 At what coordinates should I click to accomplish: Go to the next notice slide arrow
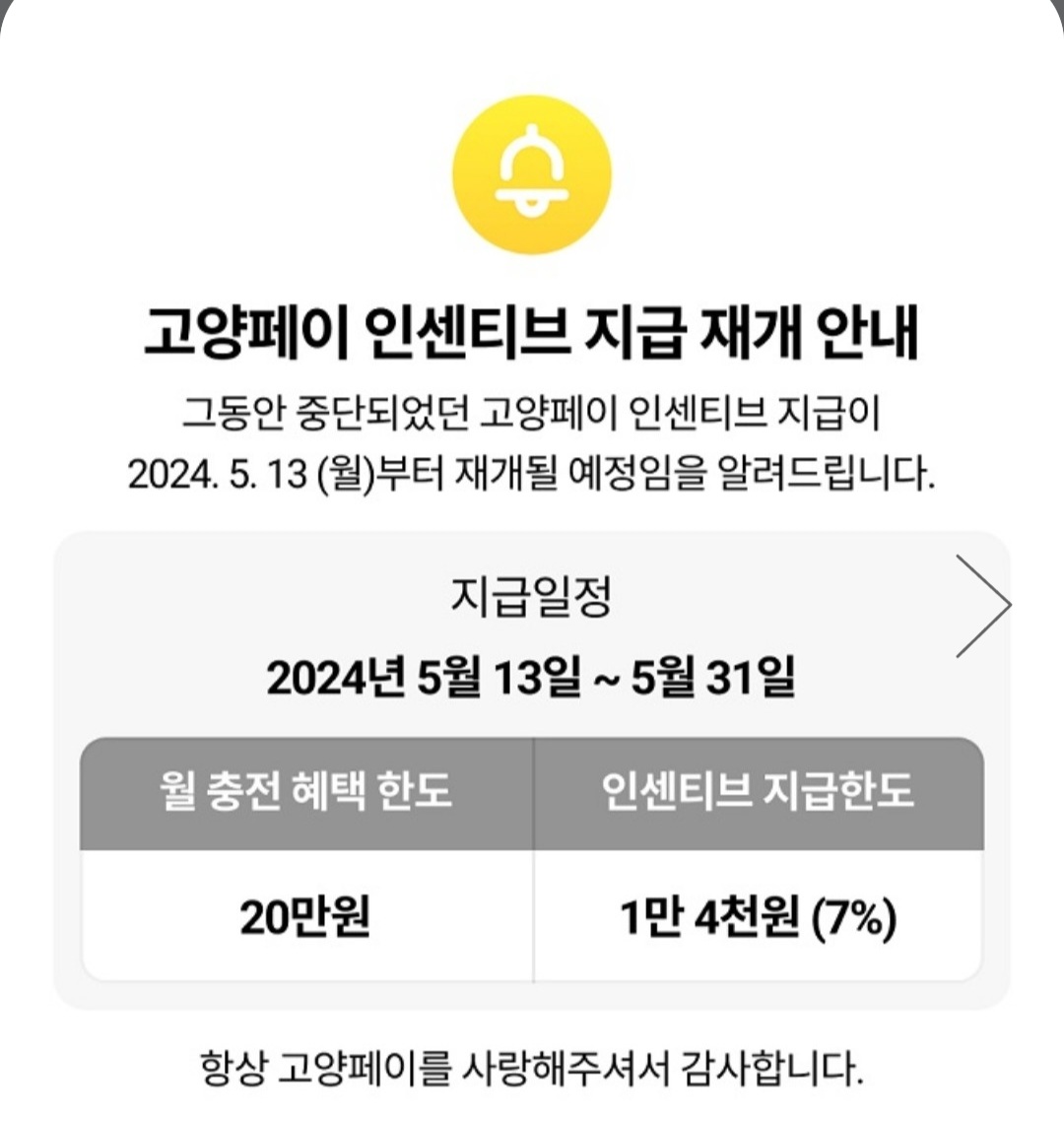point(983,606)
